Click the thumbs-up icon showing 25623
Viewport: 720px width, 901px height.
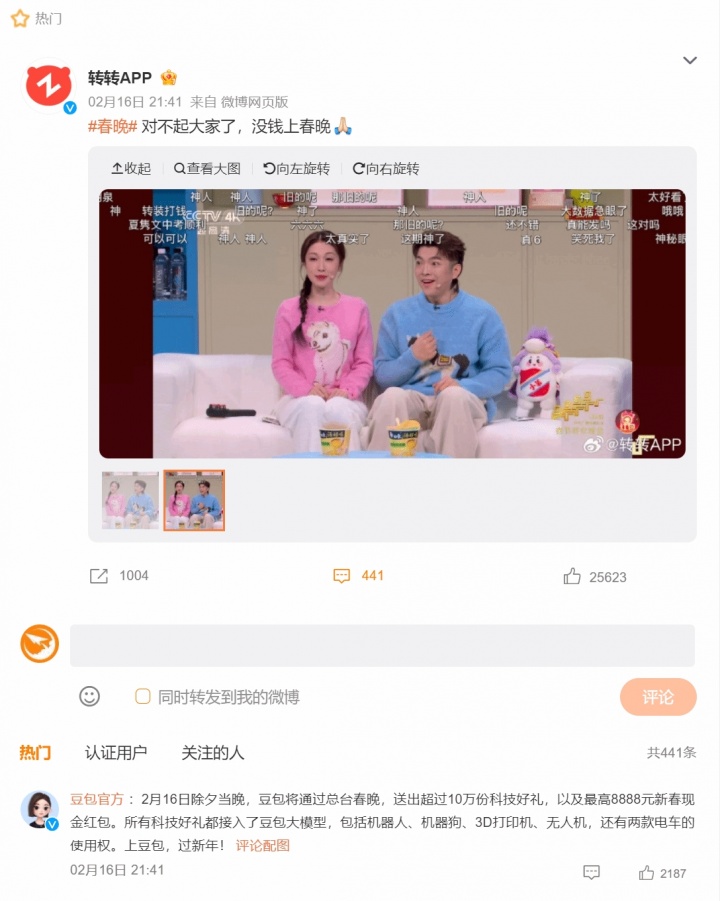572,576
